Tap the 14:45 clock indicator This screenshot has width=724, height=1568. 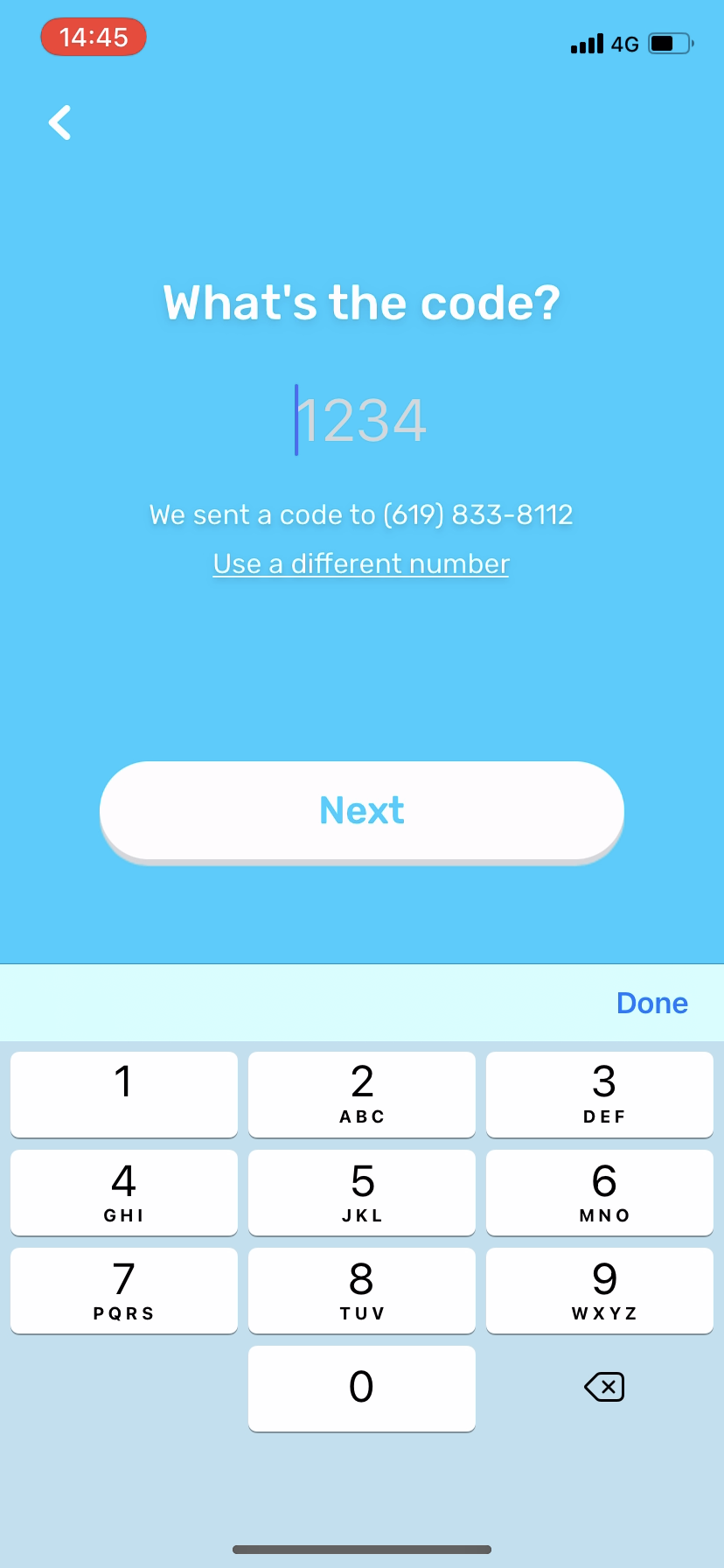93,37
